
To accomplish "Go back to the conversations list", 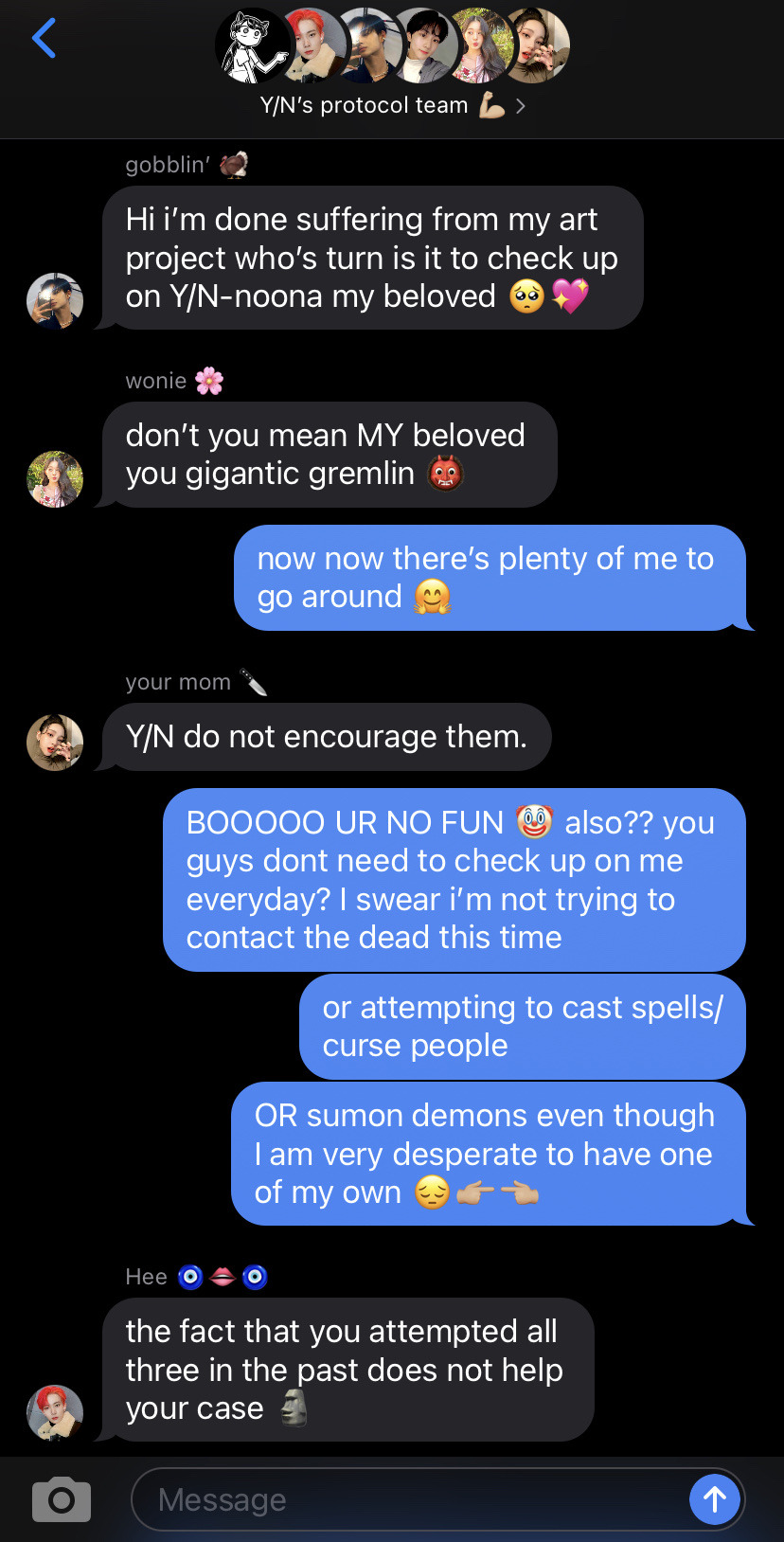I will point(44,39).
